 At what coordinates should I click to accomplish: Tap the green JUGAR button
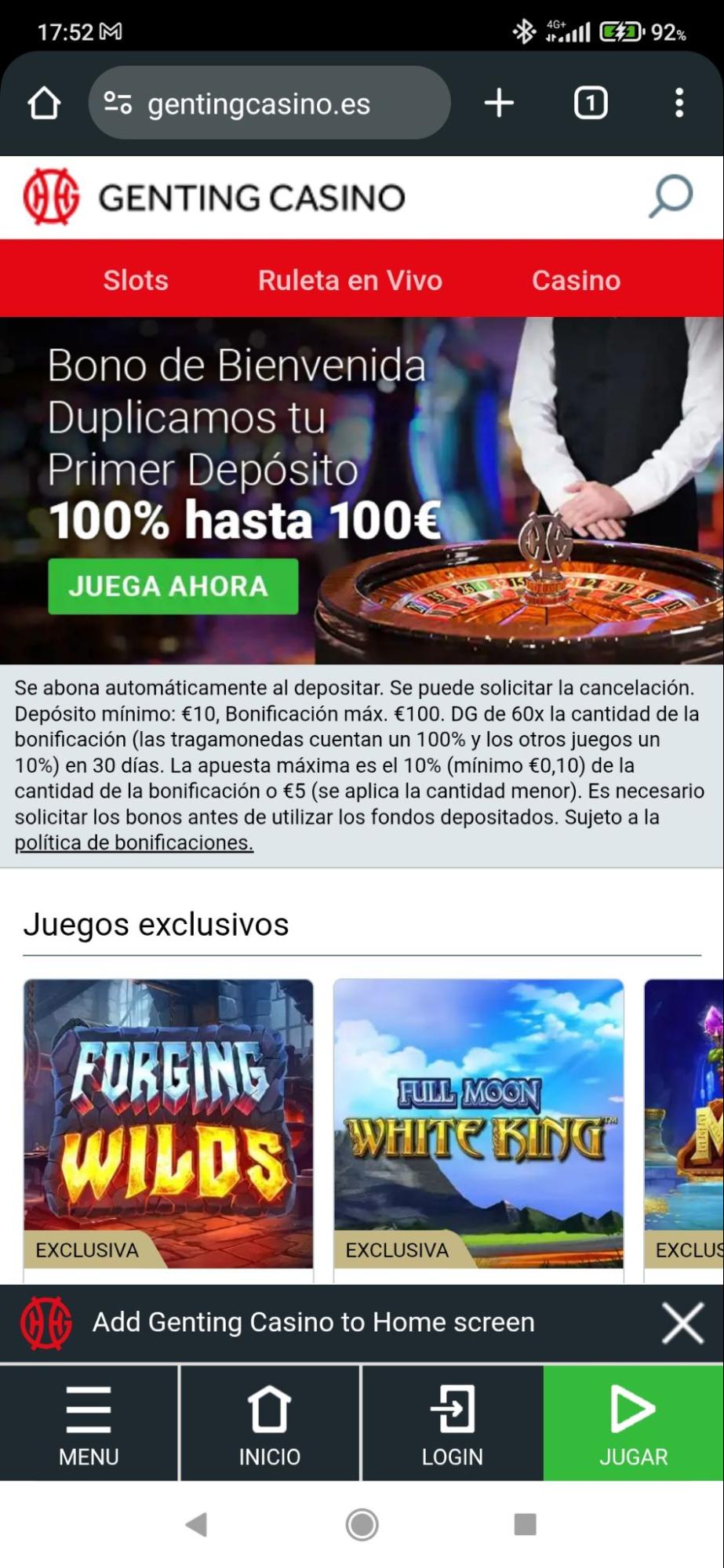pyautogui.click(x=633, y=1424)
